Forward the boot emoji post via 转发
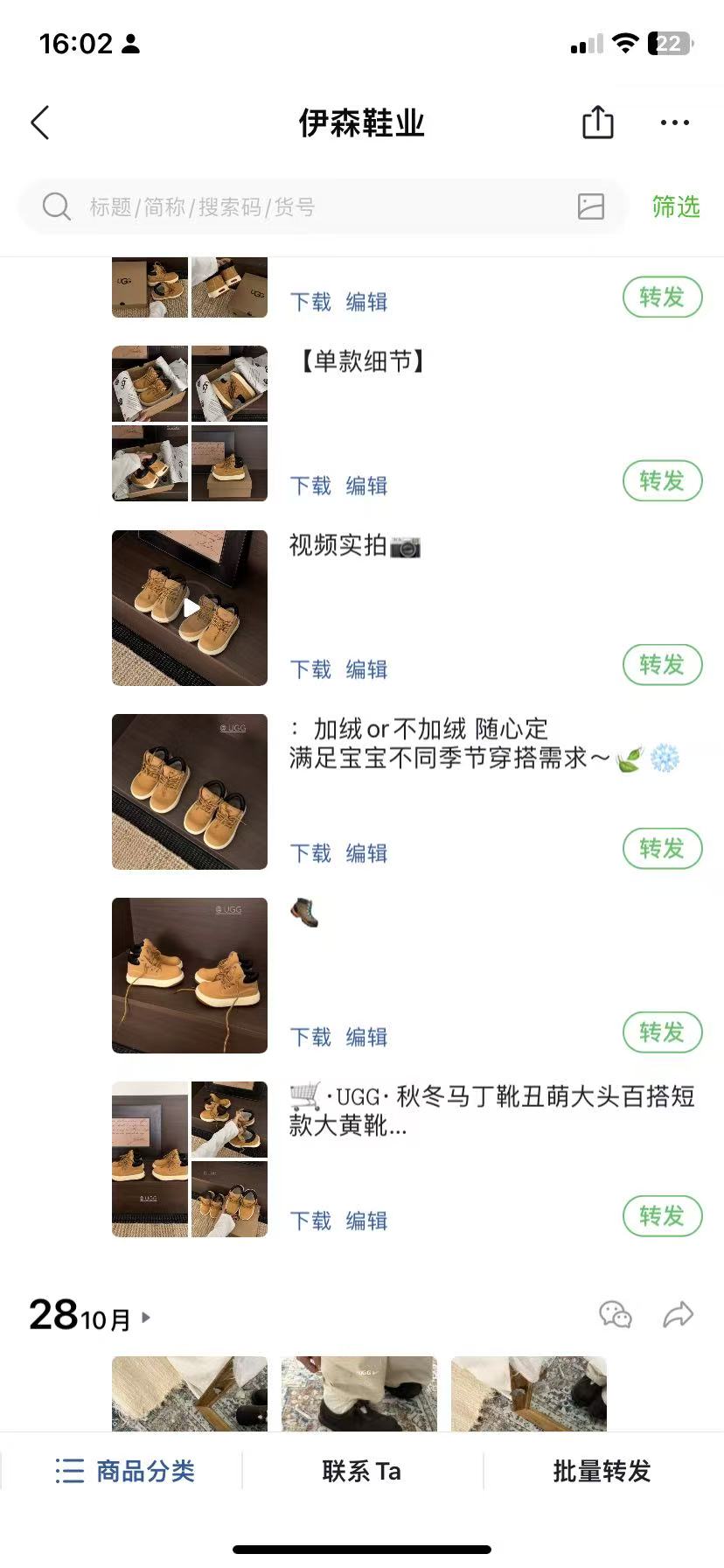This screenshot has height=1568, width=724. [x=662, y=1032]
